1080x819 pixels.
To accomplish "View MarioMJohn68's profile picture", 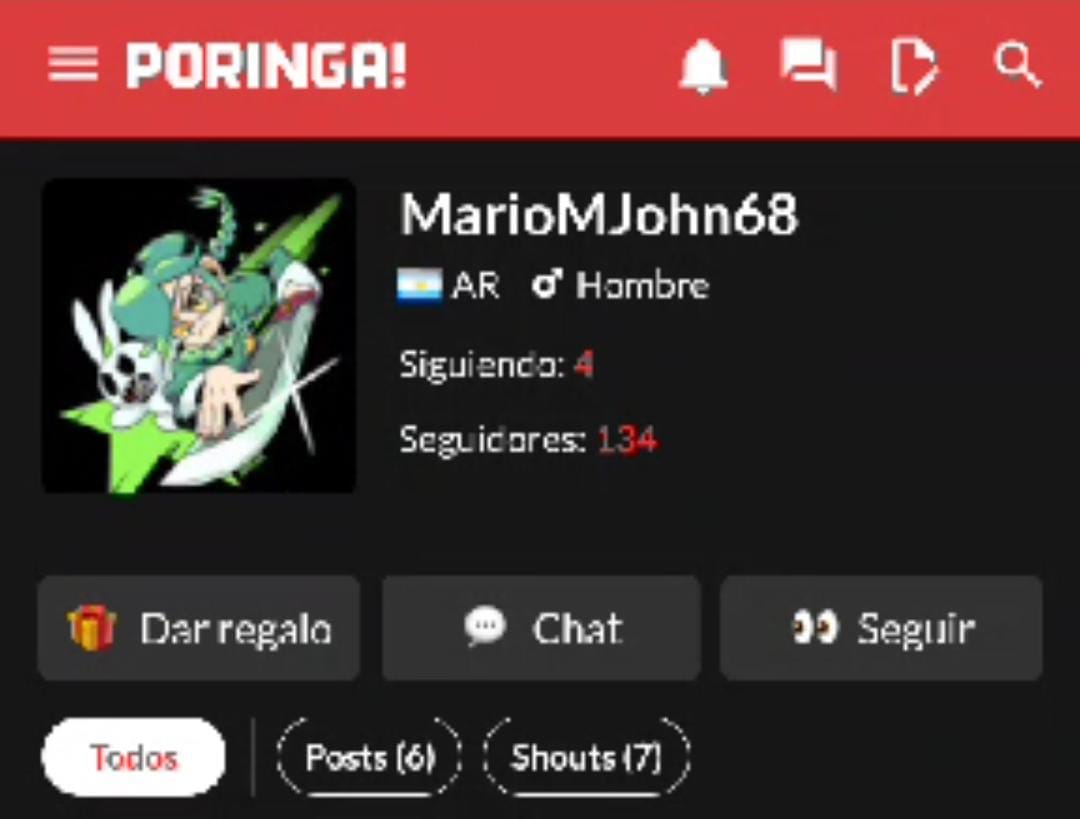I will click(198, 336).
